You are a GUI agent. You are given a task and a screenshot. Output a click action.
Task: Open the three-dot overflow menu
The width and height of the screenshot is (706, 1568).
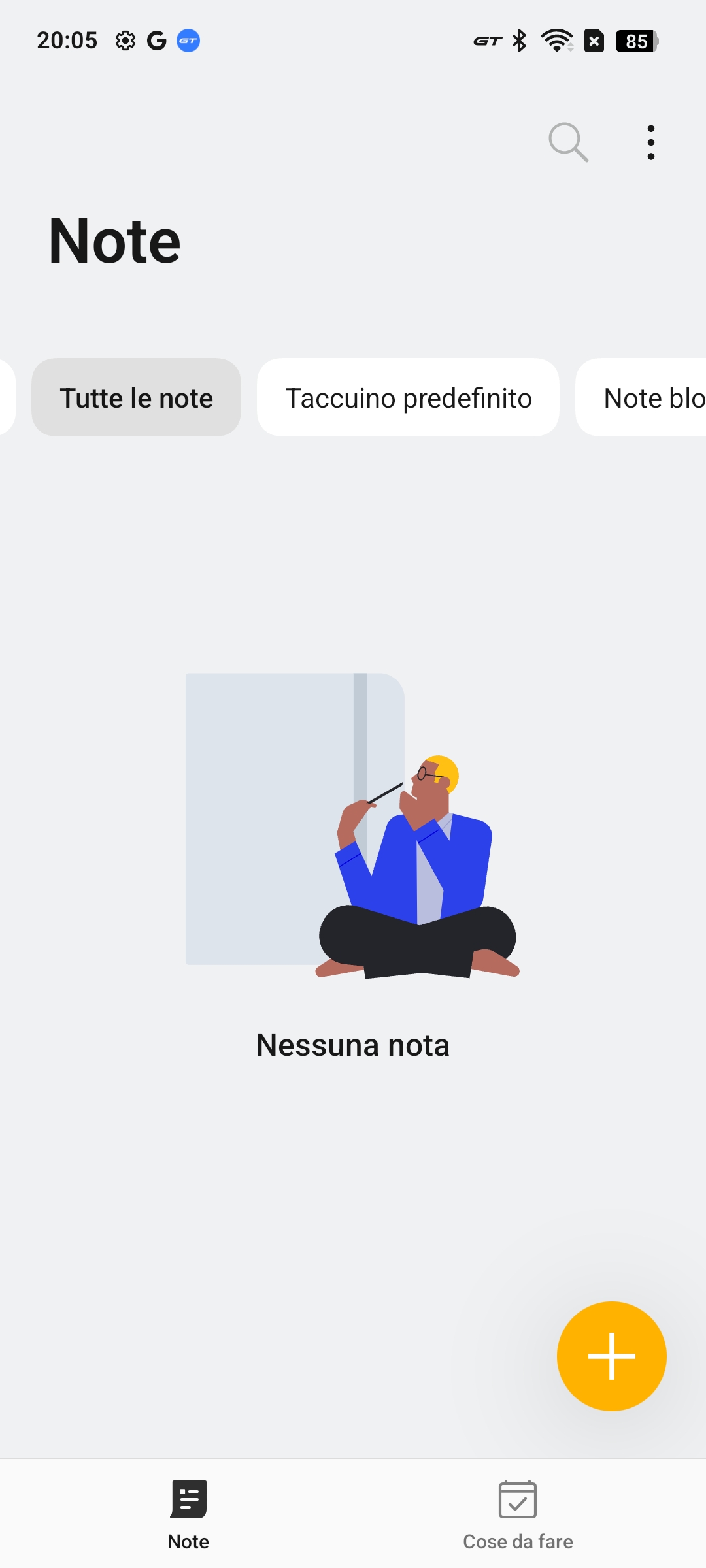pyautogui.click(x=650, y=142)
